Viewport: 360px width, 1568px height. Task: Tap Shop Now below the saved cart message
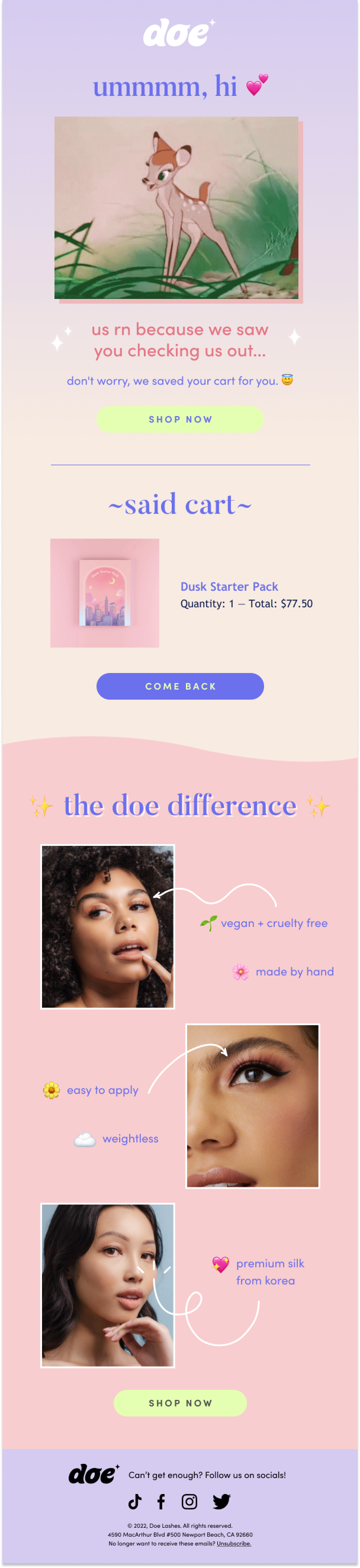(180, 419)
